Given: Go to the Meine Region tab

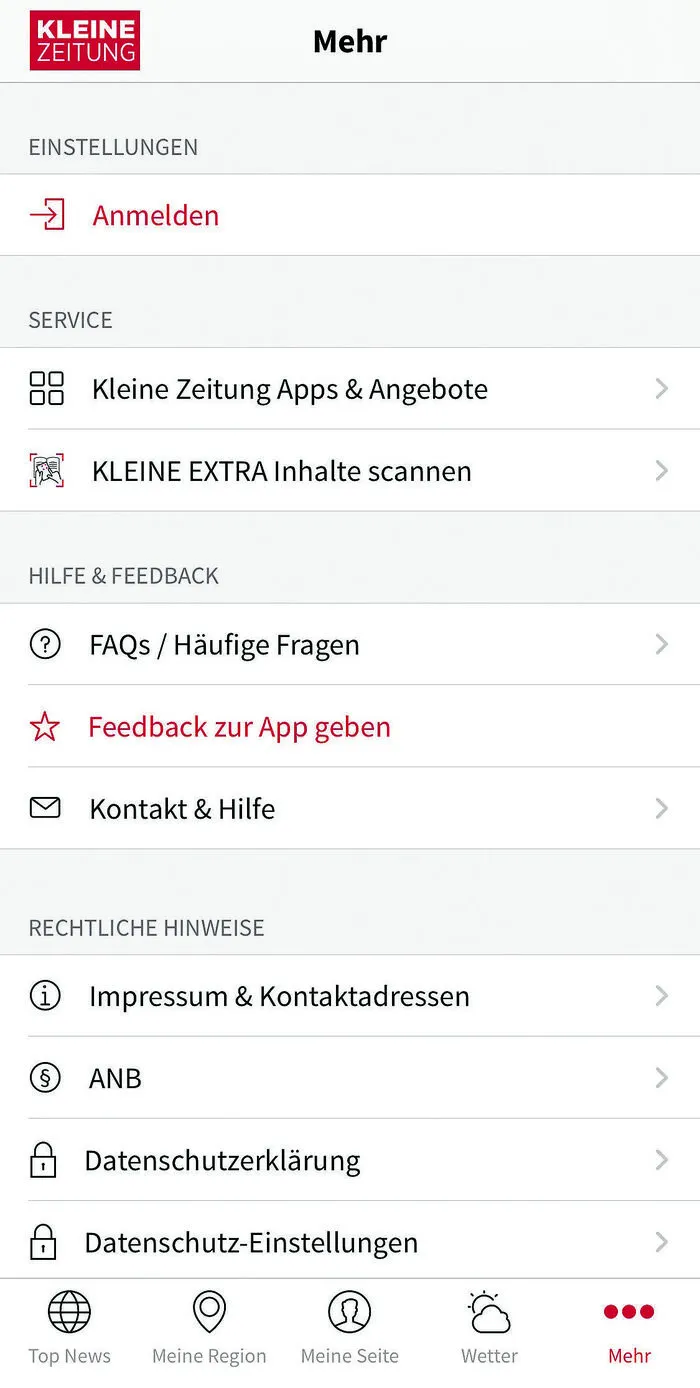Looking at the screenshot, I should [x=209, y=1328].
